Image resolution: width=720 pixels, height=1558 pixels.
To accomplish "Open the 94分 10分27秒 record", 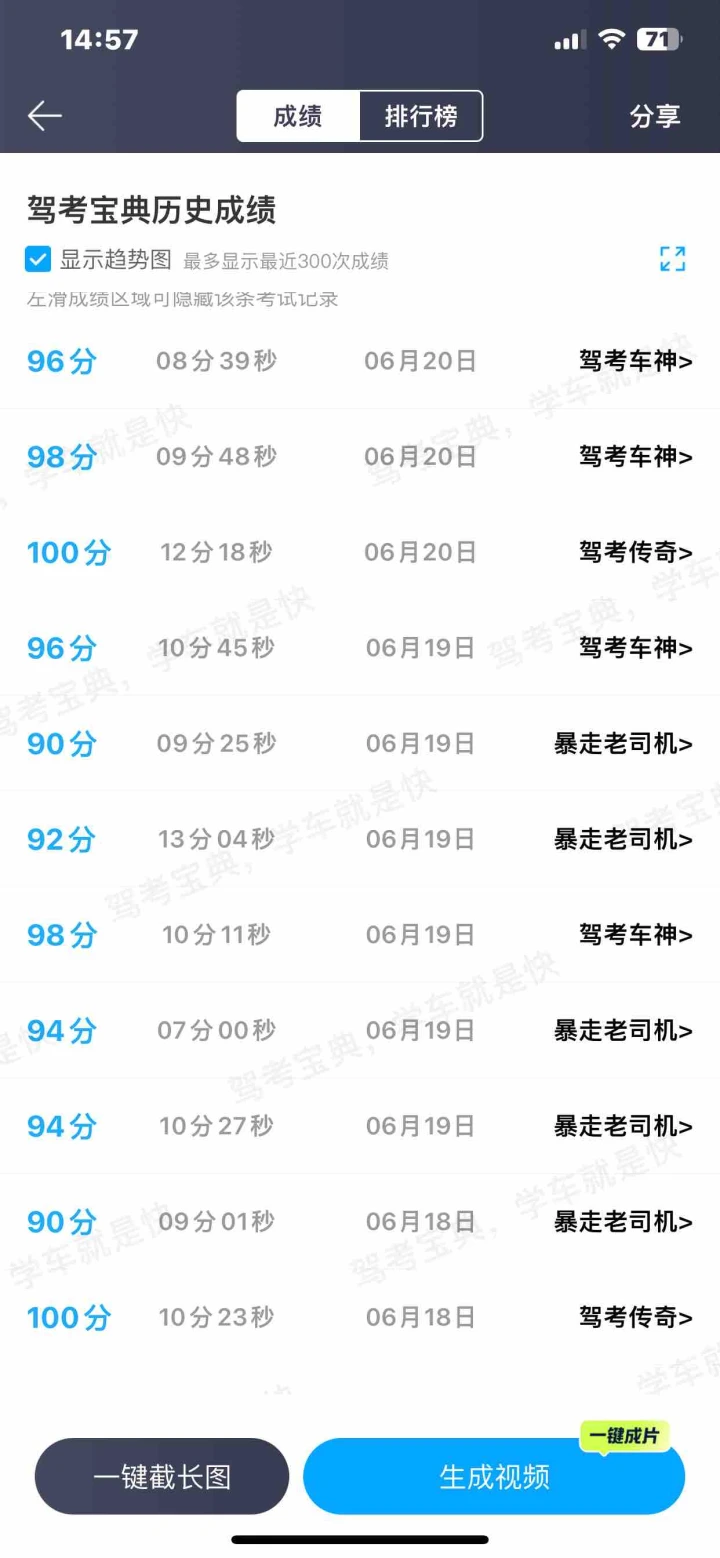I will (x=360, y=1126).
